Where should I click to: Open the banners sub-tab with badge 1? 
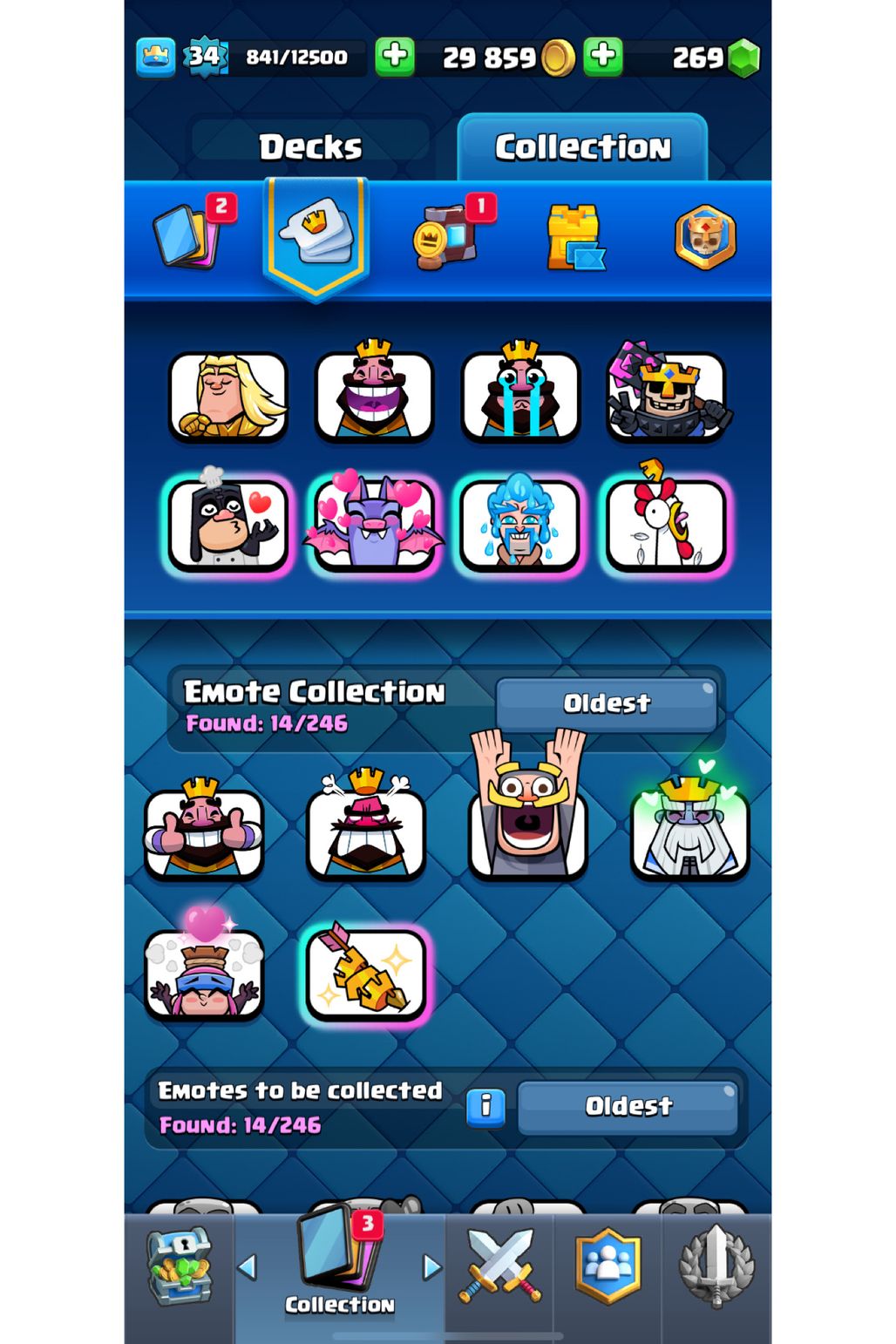[x=446, y=237]
